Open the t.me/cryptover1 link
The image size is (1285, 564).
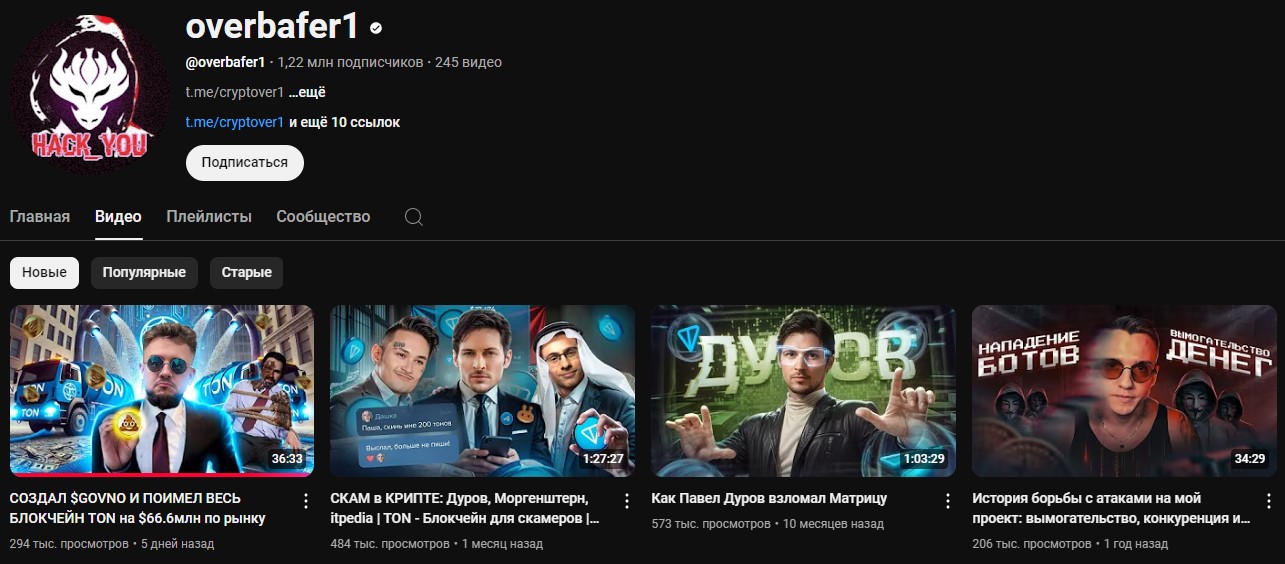pyautogui.click(x=235, y=122)
